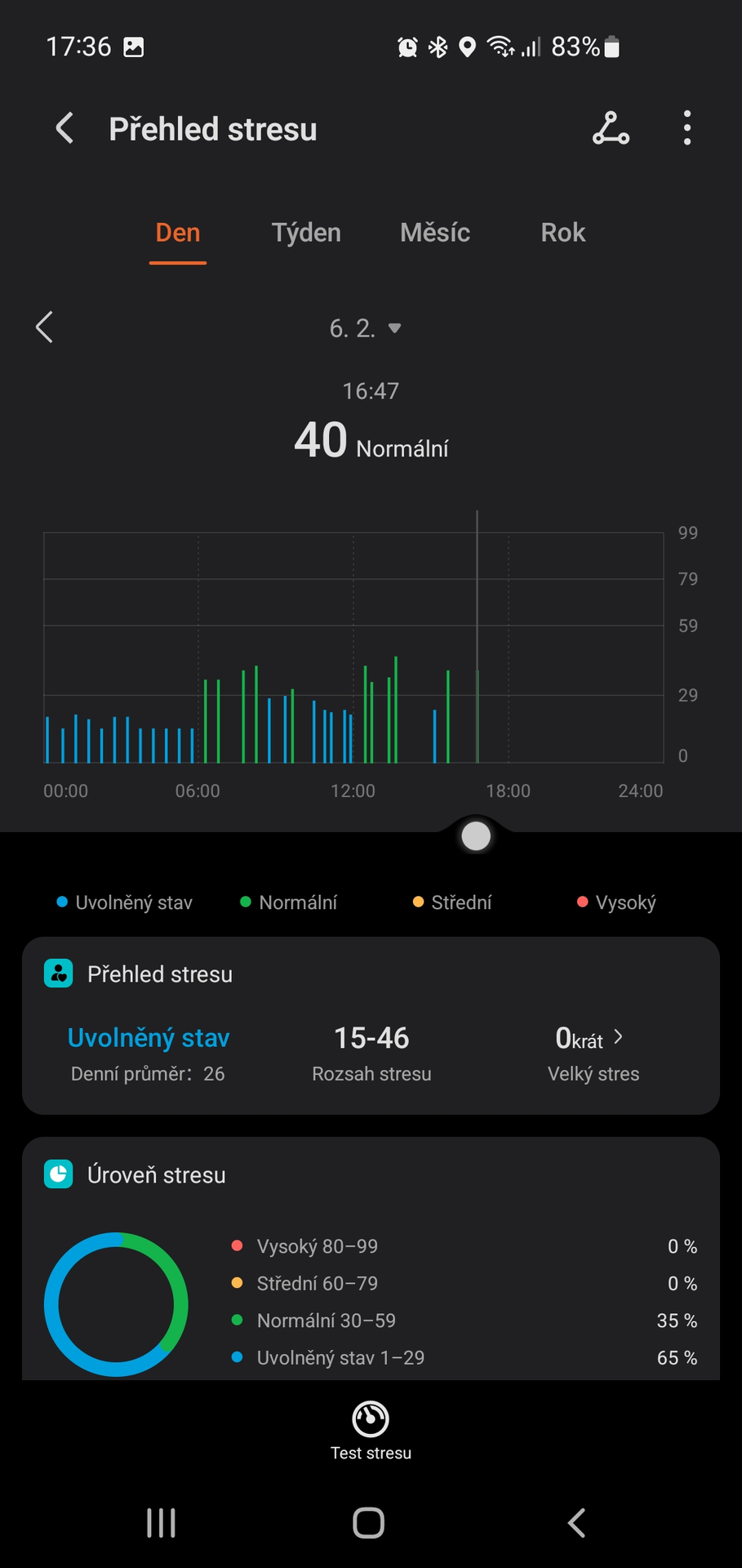Go back from Přehled stresu screen

(64, 128)
